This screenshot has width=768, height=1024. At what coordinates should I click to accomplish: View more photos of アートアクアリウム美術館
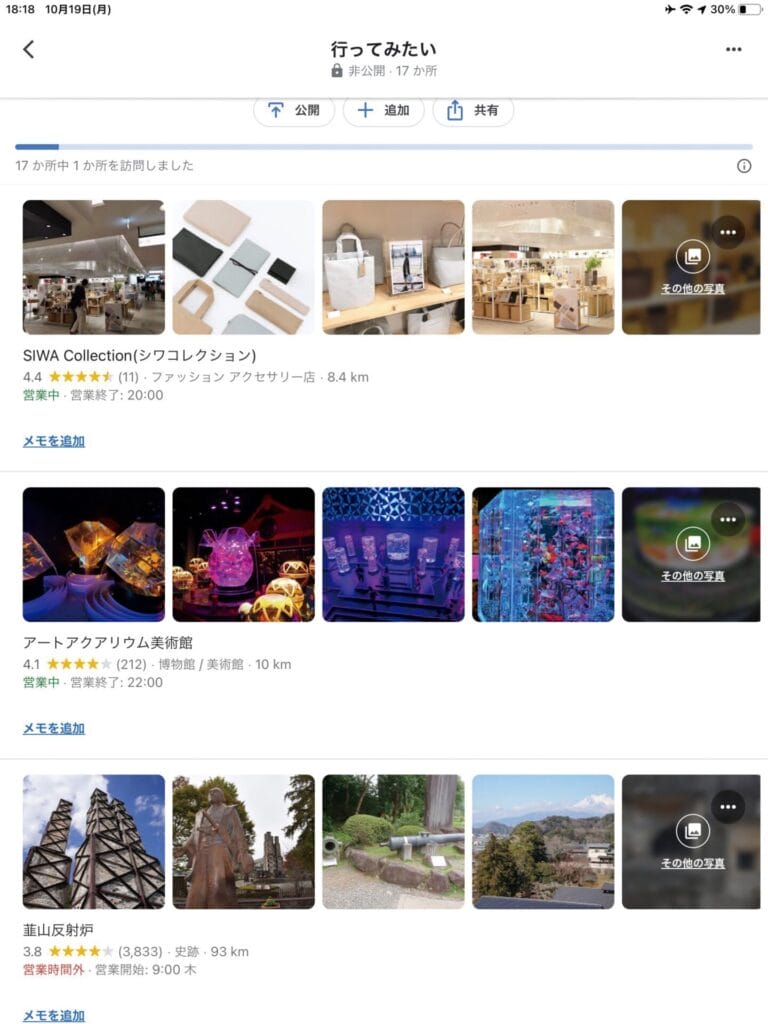coord(692,555)
